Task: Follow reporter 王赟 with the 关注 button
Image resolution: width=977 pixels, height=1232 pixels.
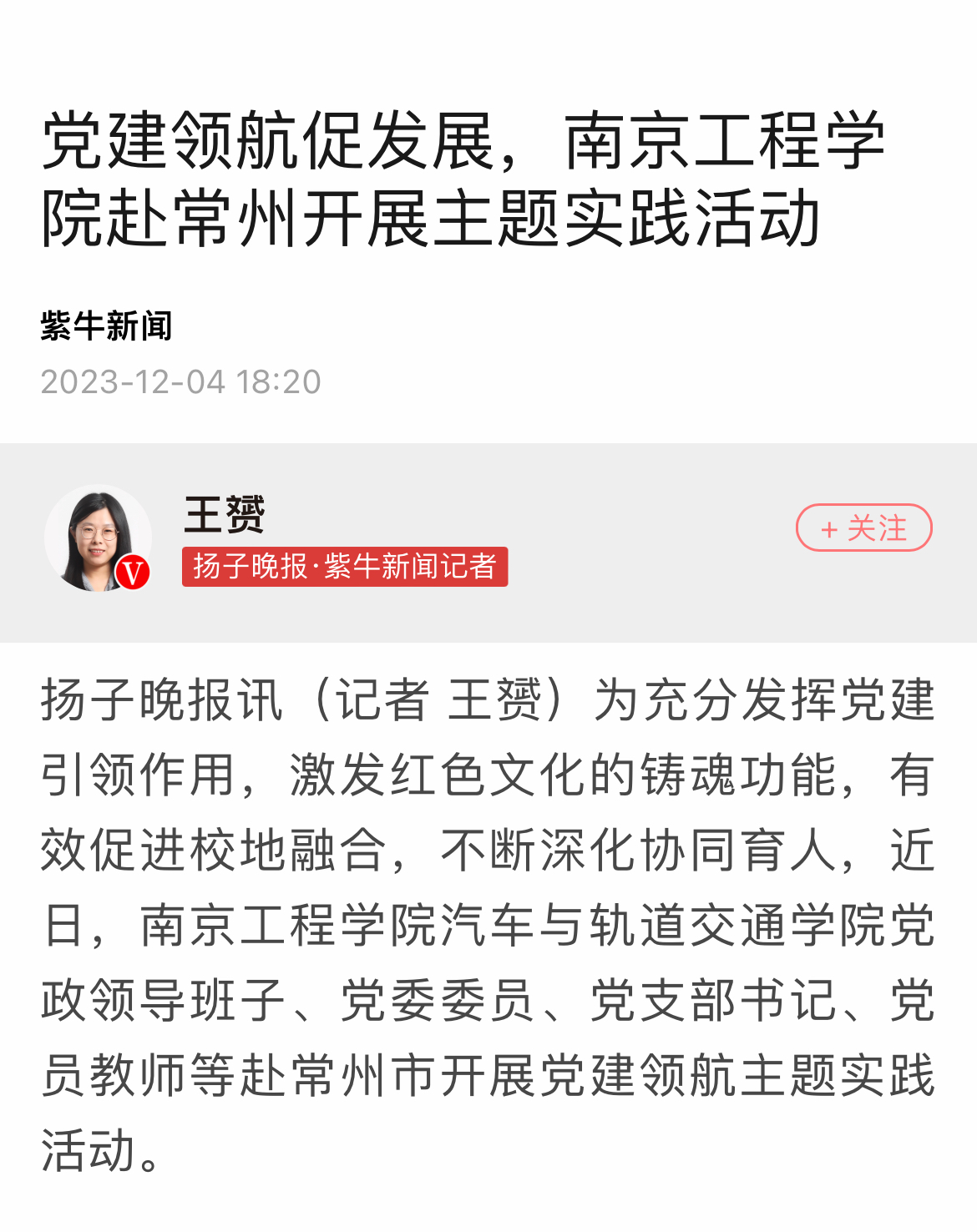Action: click(863, 528)
